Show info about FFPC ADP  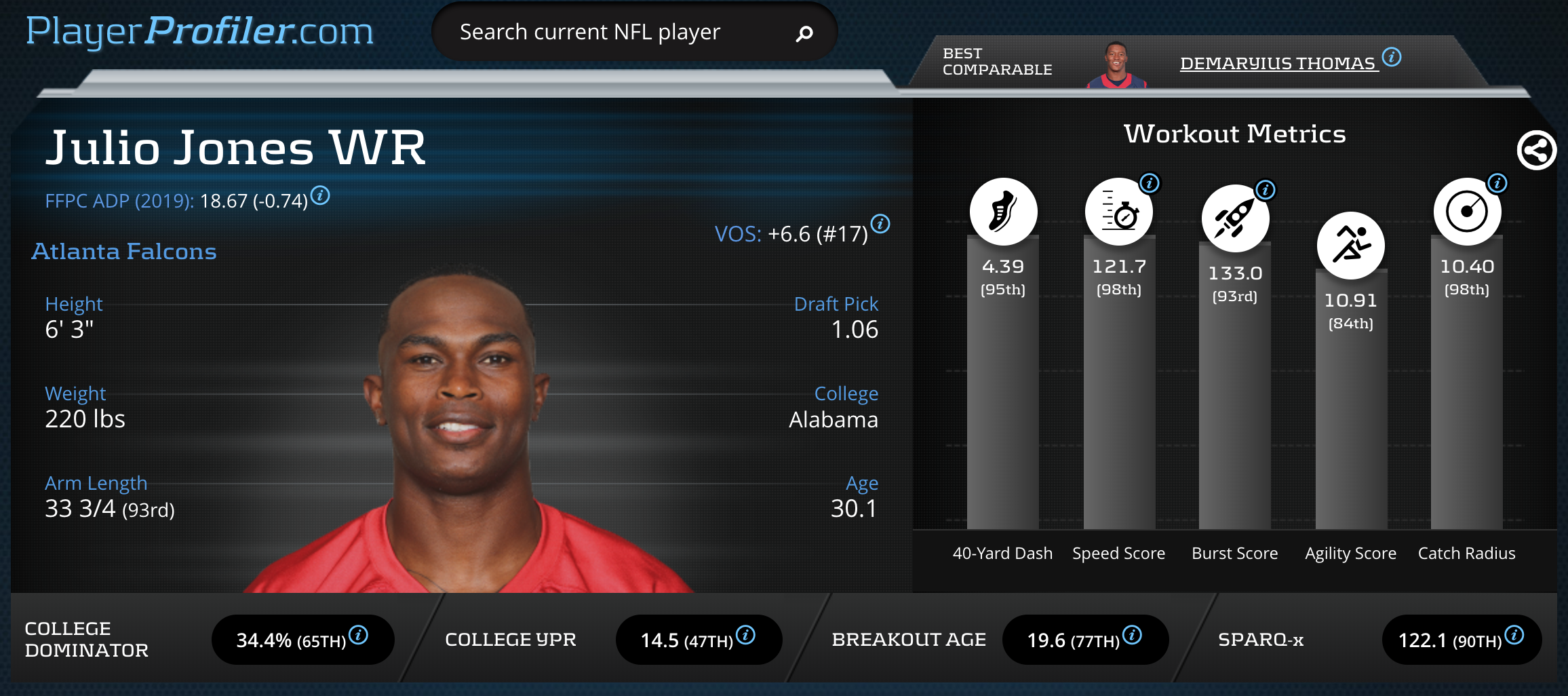point(320,196)
